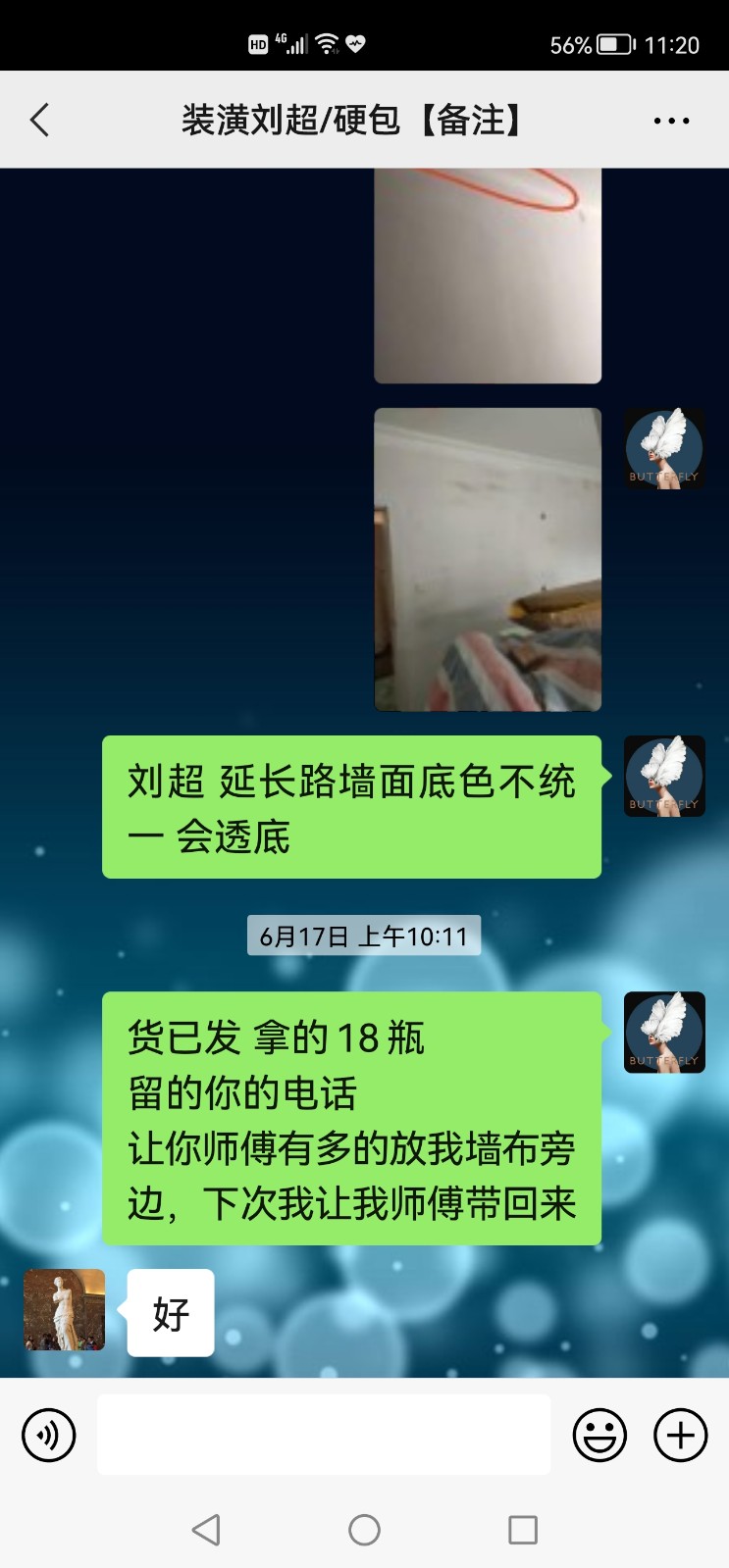Go back to the chat list

(x=40, y=121)
